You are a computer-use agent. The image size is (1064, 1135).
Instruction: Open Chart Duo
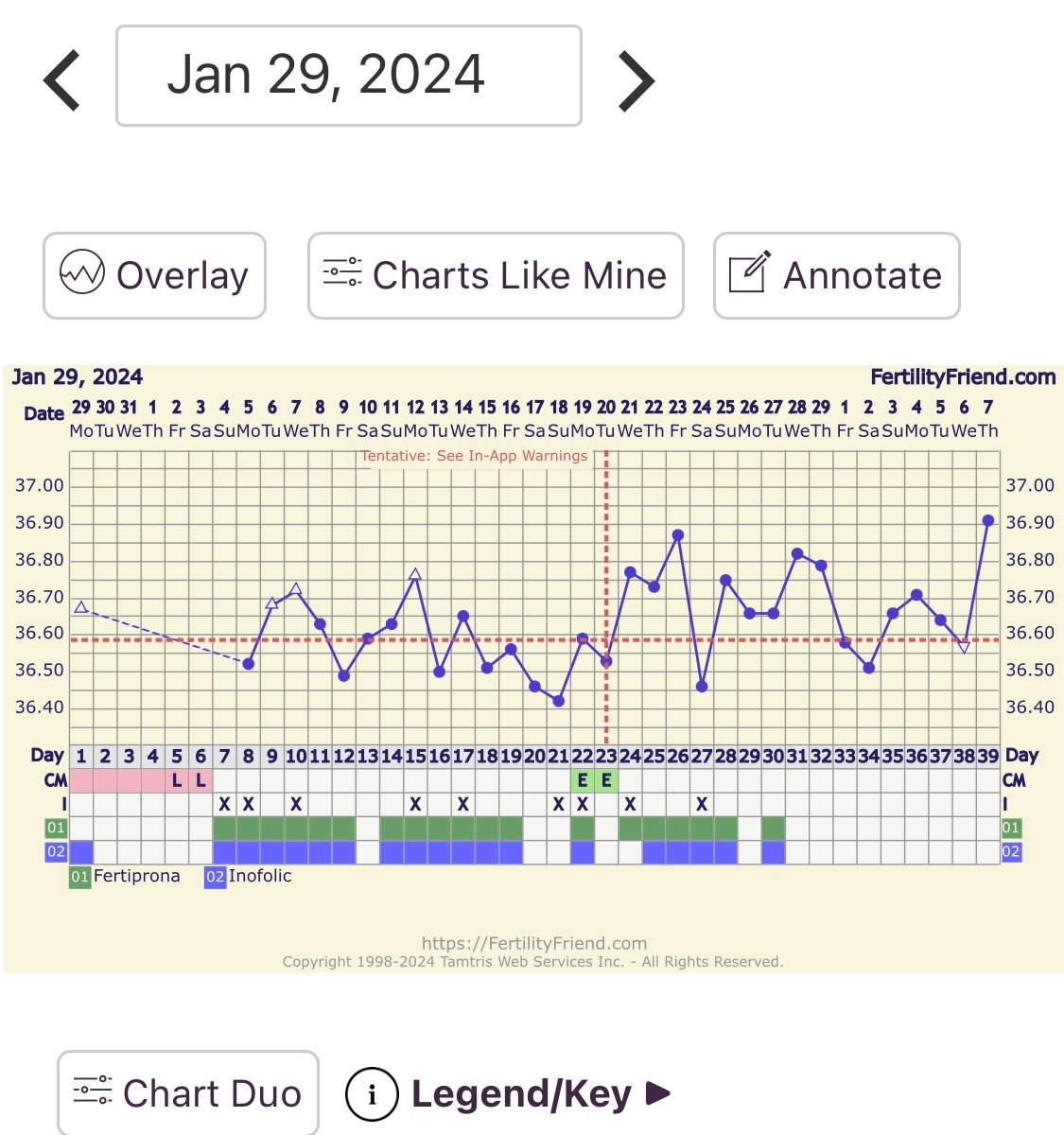click(188, 1092)
